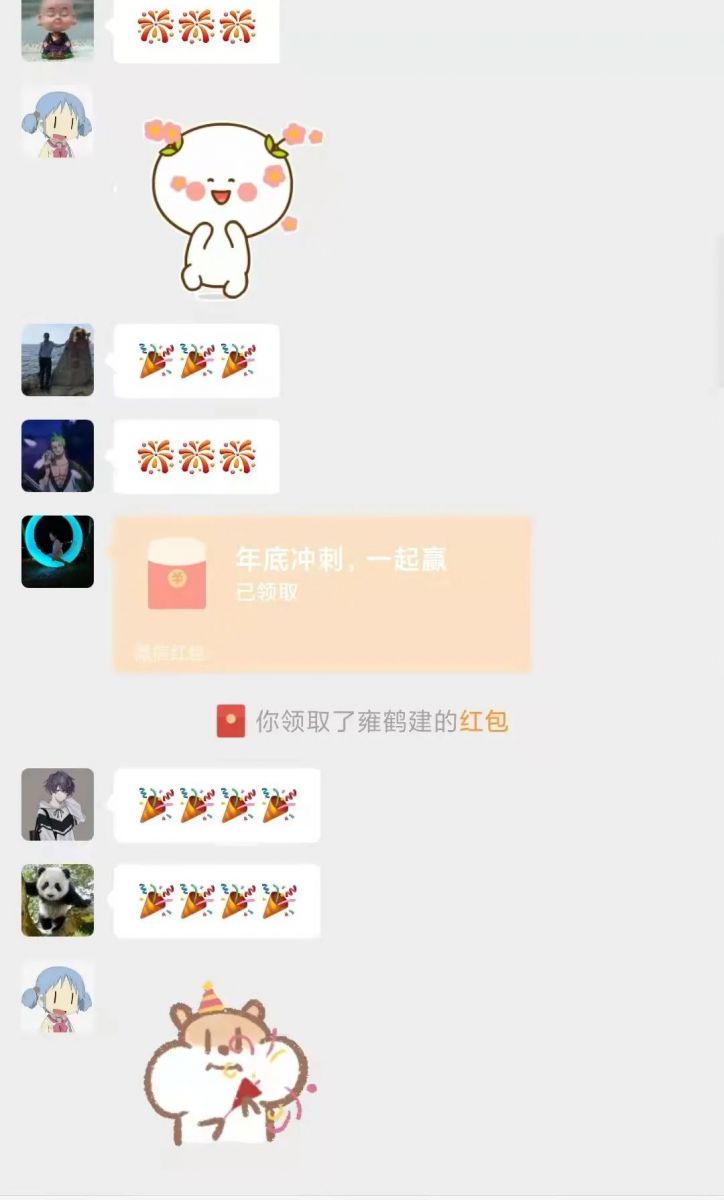724x1200 pixels.
Task: Open the panda avatar's profile
Action: pos(58,900)
